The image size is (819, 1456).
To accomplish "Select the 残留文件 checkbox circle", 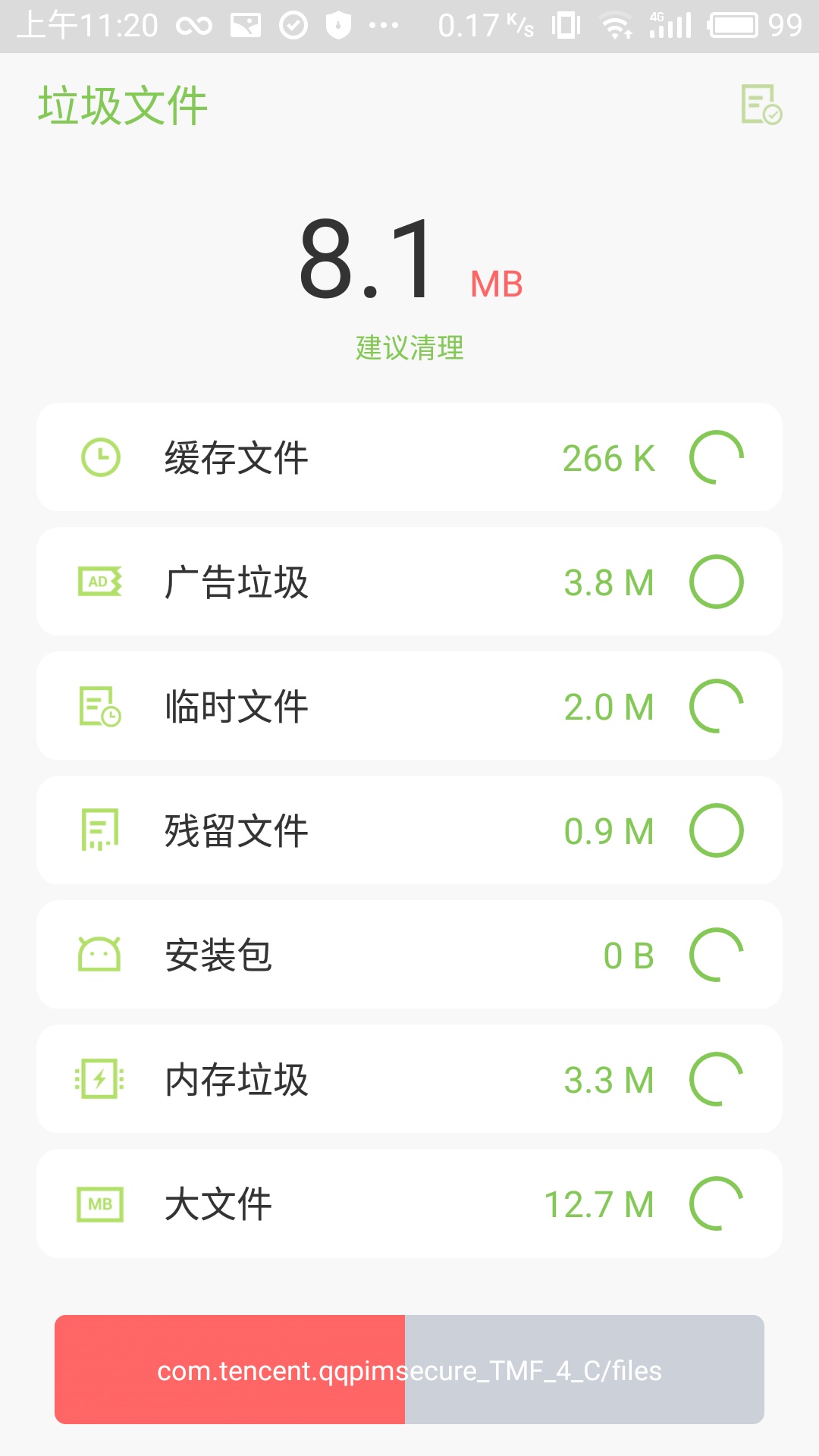I will click(x=716, y=830).
